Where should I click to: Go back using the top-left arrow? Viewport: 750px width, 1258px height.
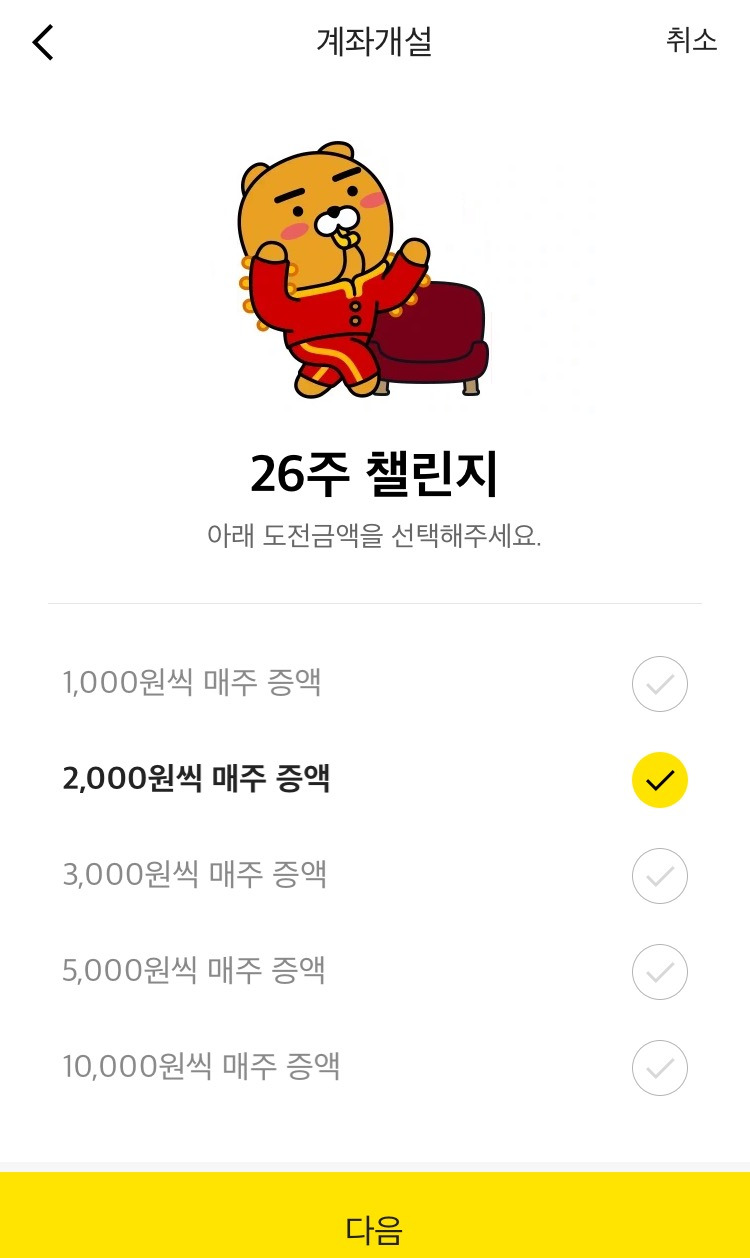pos(42,42)
